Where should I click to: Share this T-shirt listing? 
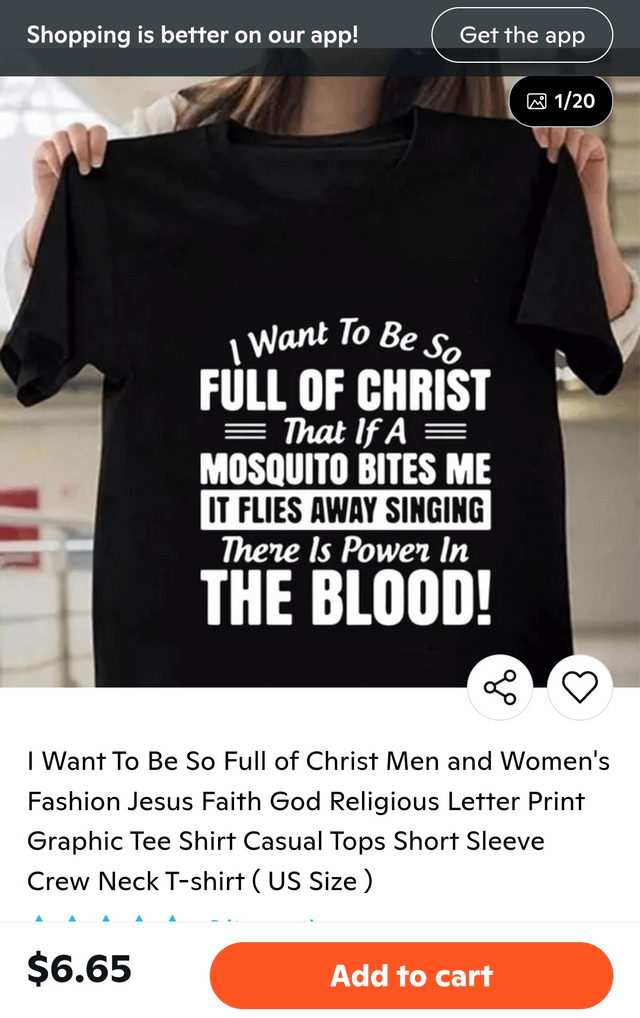point(500,687)
